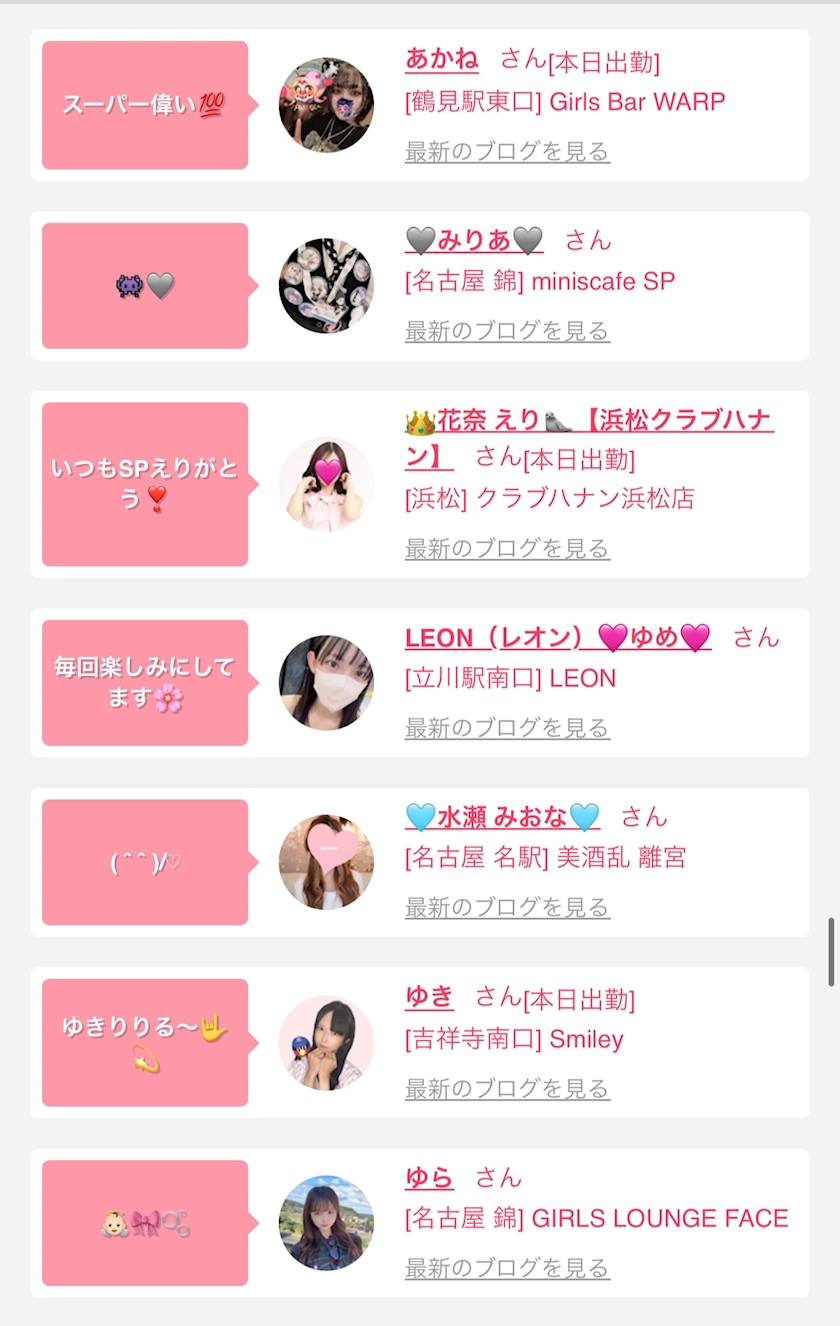Tap あかね's round profile photo
The height and width of the screenshot is (1326, 840).
pyautogui.click(x=326, y=105)
